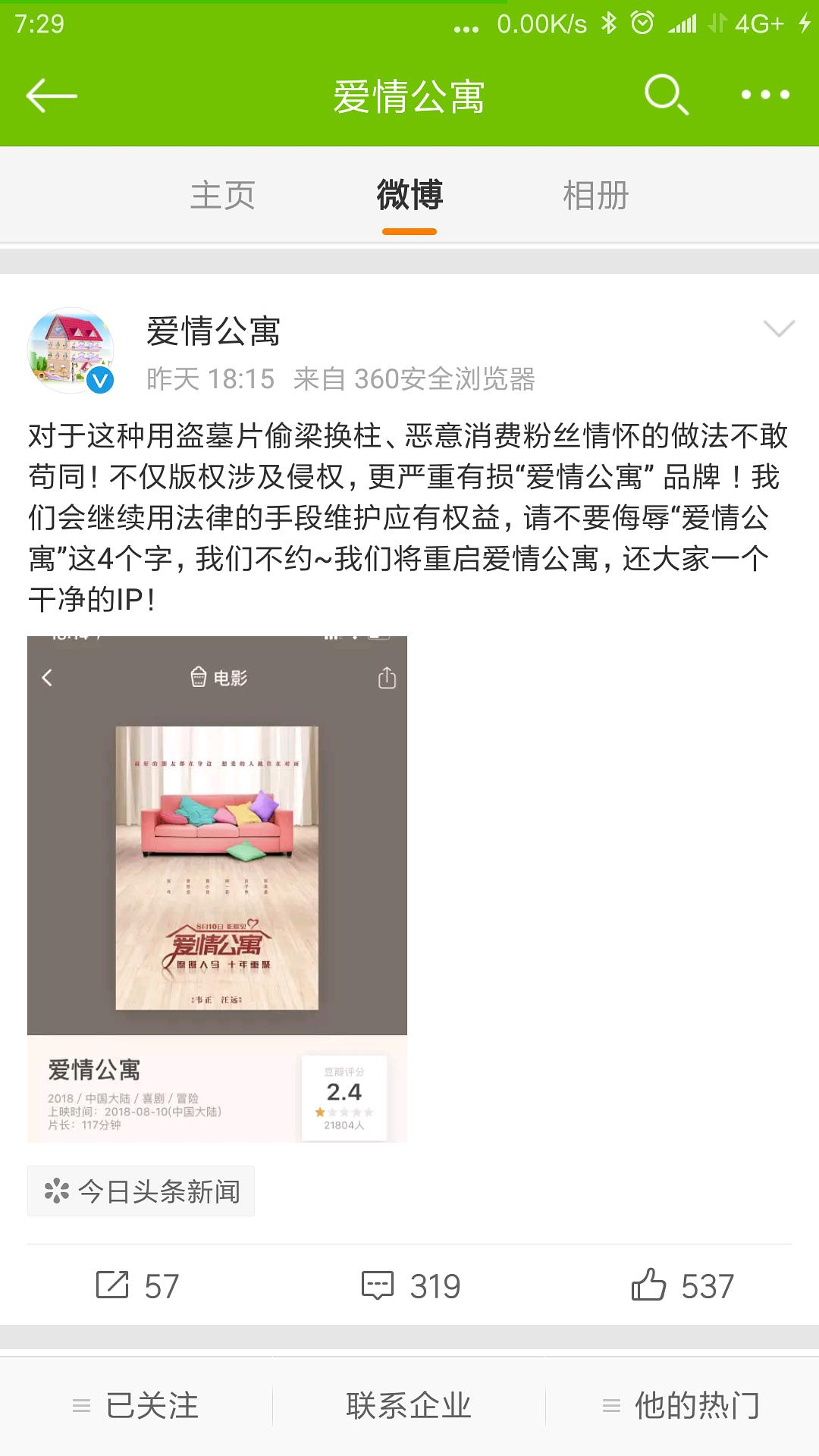Screen dimensions: 819x1456
Task: View the attached movie screenshot image
Action: tap(217, 889)
